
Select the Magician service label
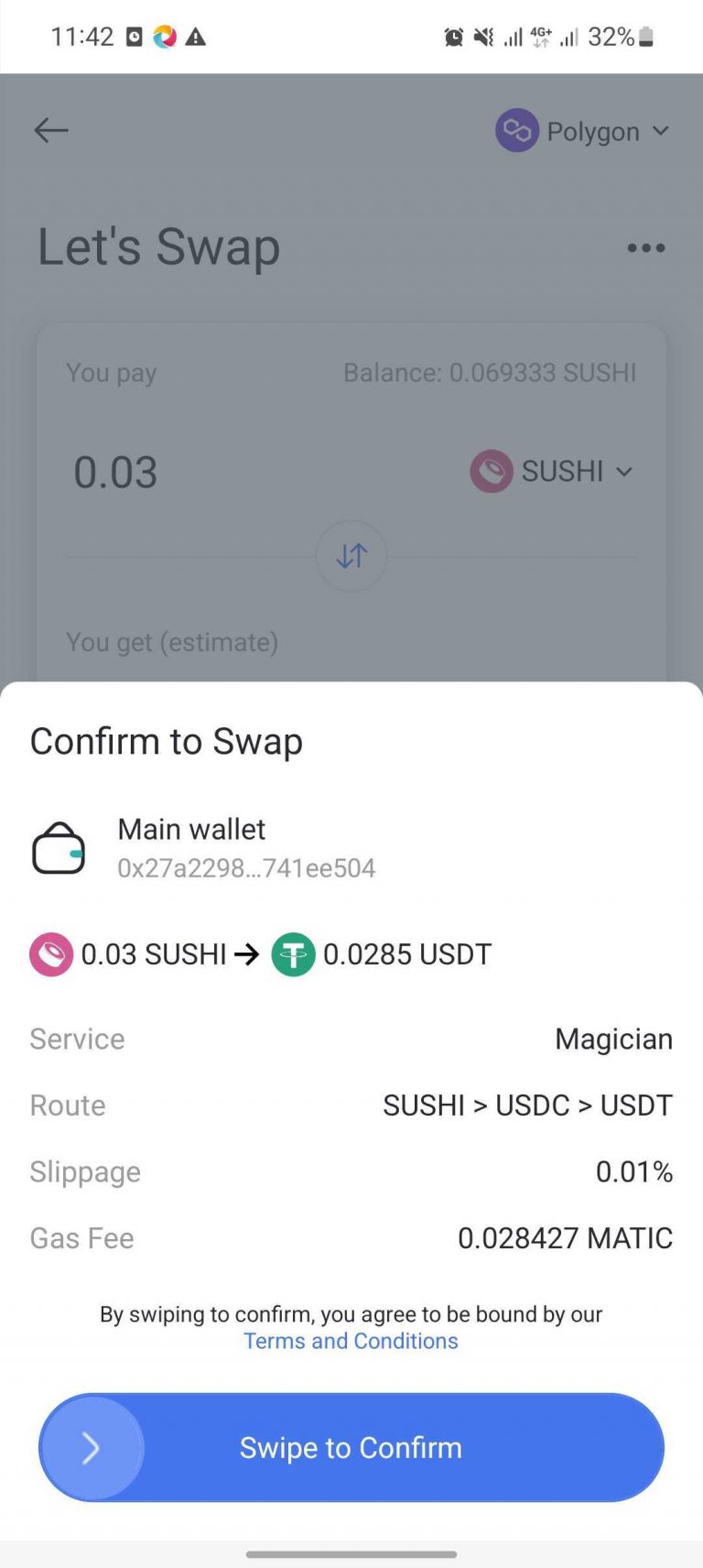[613, 1039]
